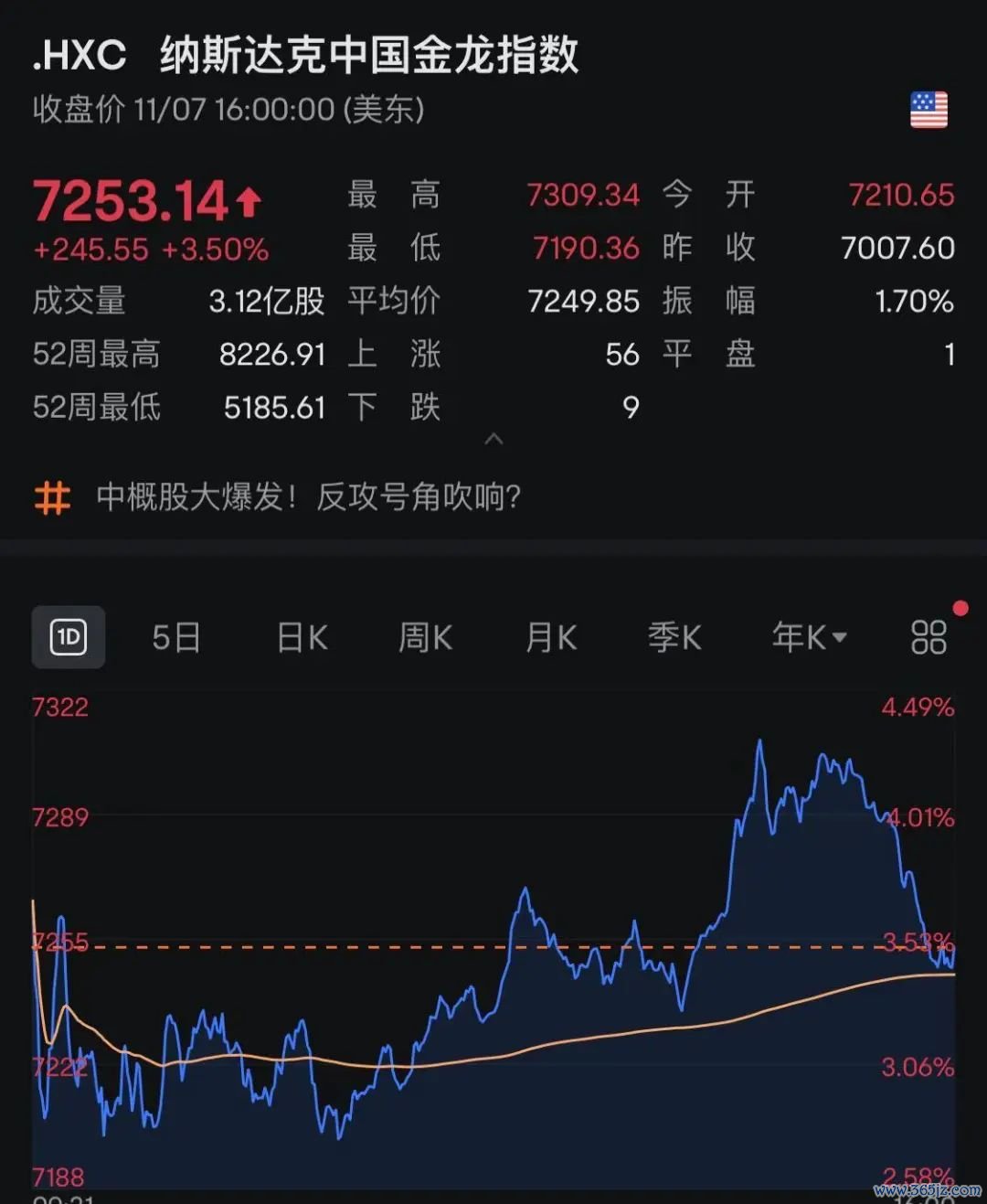Switch to the 5日 chart
987x1204 pixels.
(x=176, y=637)
